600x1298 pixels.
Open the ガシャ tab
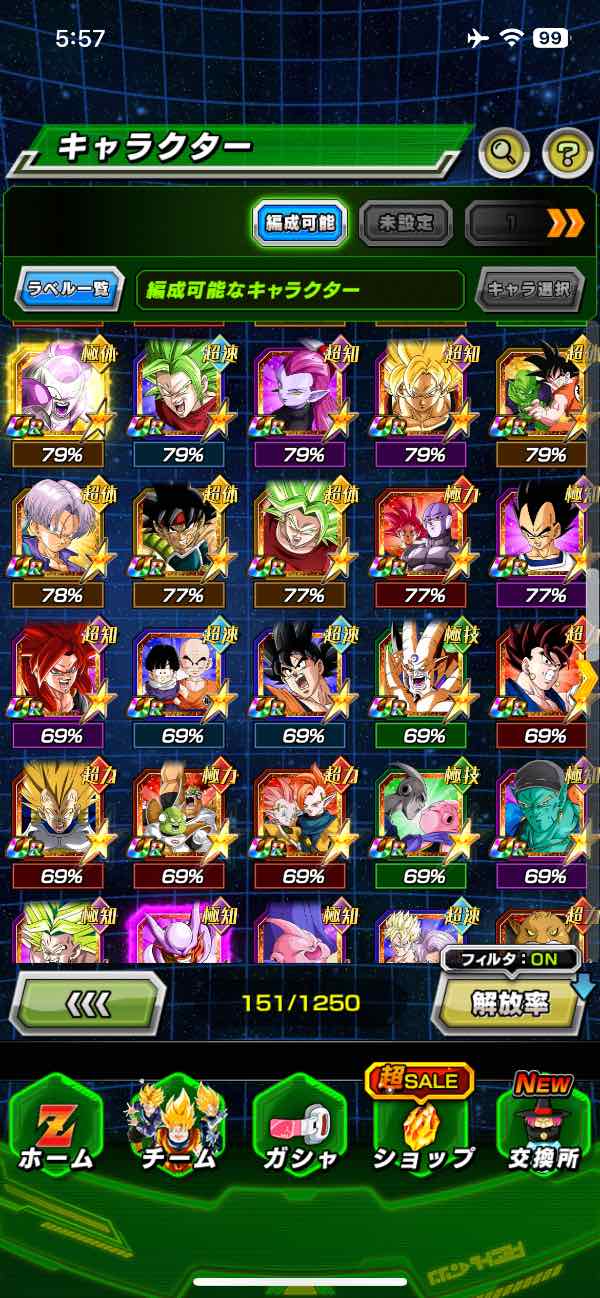click(299, 1130)
